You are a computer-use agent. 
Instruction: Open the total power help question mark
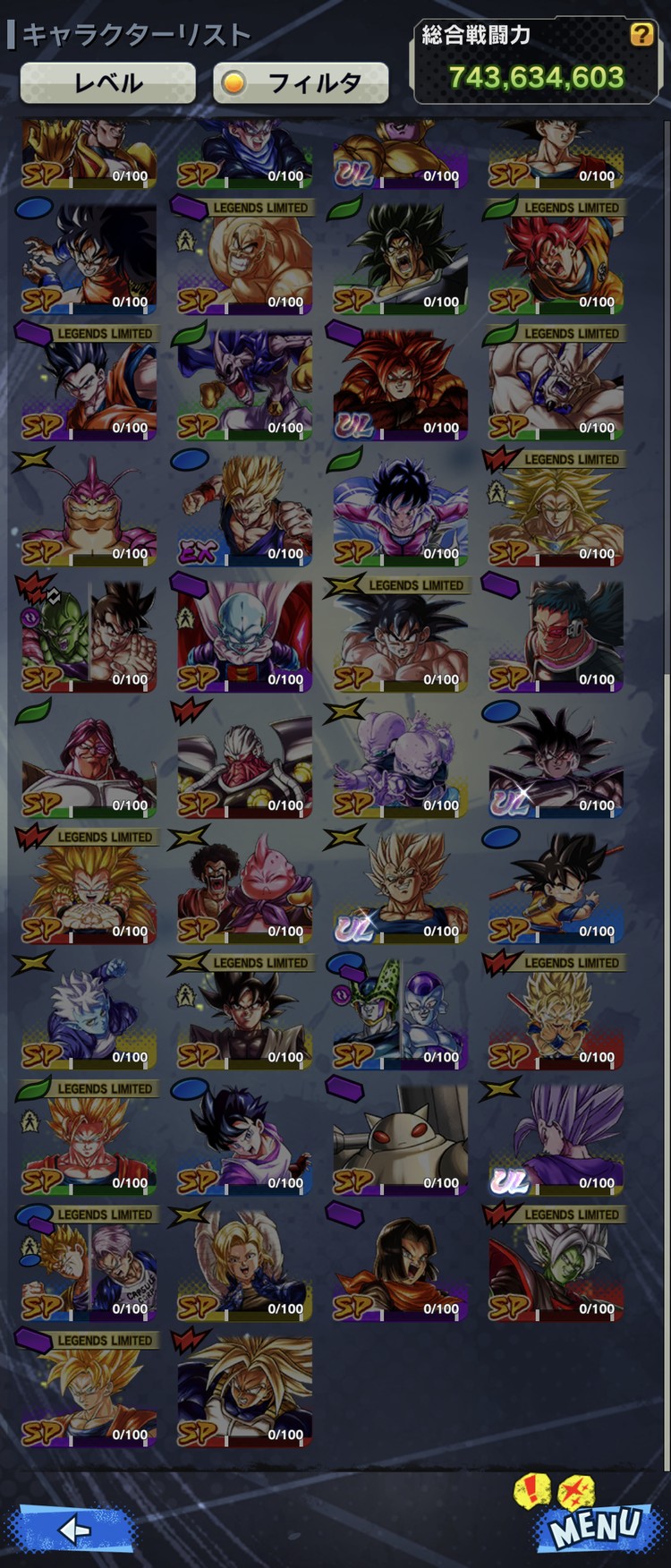[x=641, y=35]
